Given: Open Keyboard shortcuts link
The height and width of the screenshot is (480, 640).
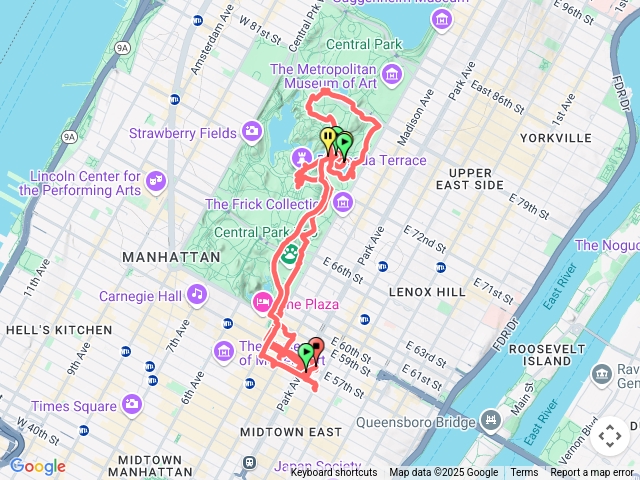Looking at the screenshot, I should pos(334,473).
